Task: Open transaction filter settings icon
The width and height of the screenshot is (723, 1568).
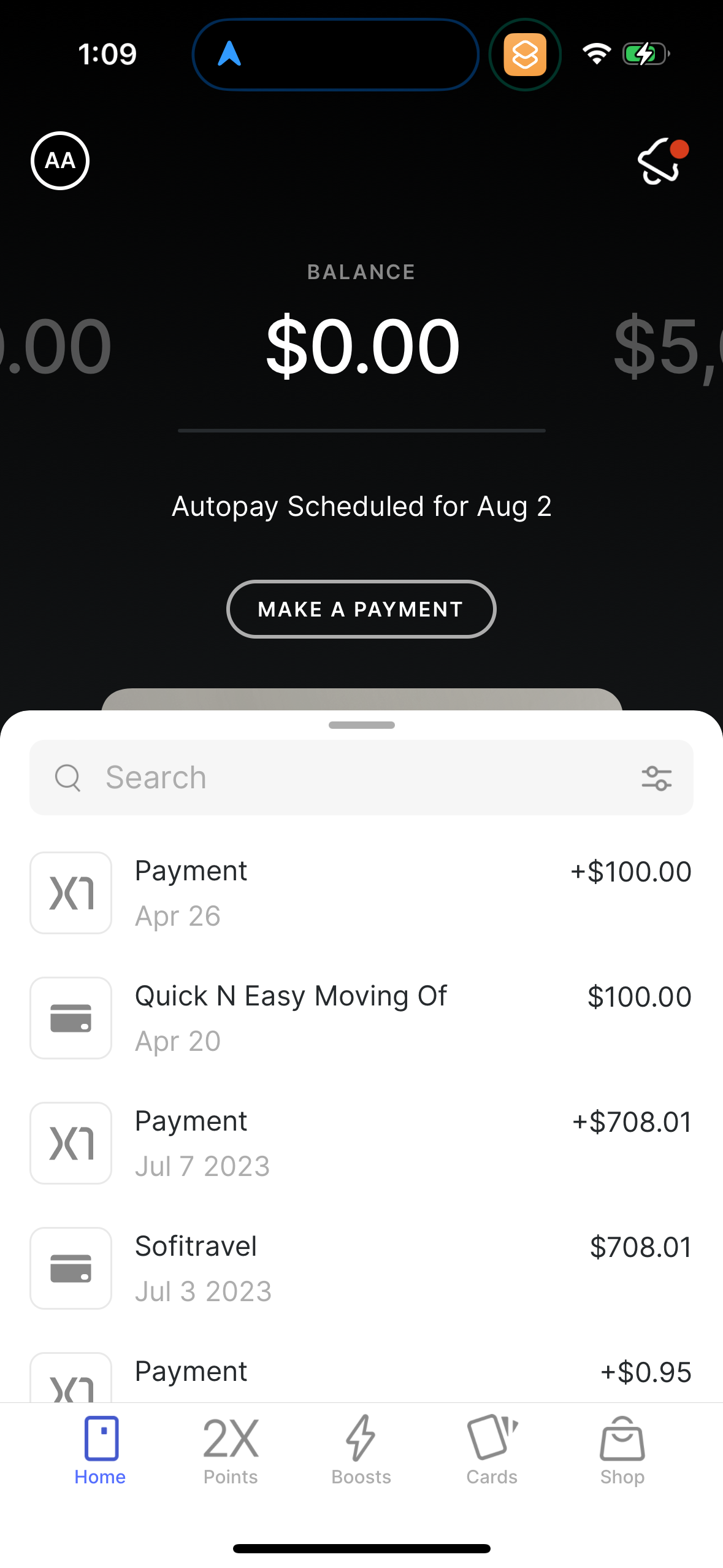Action: click(656, 777)
